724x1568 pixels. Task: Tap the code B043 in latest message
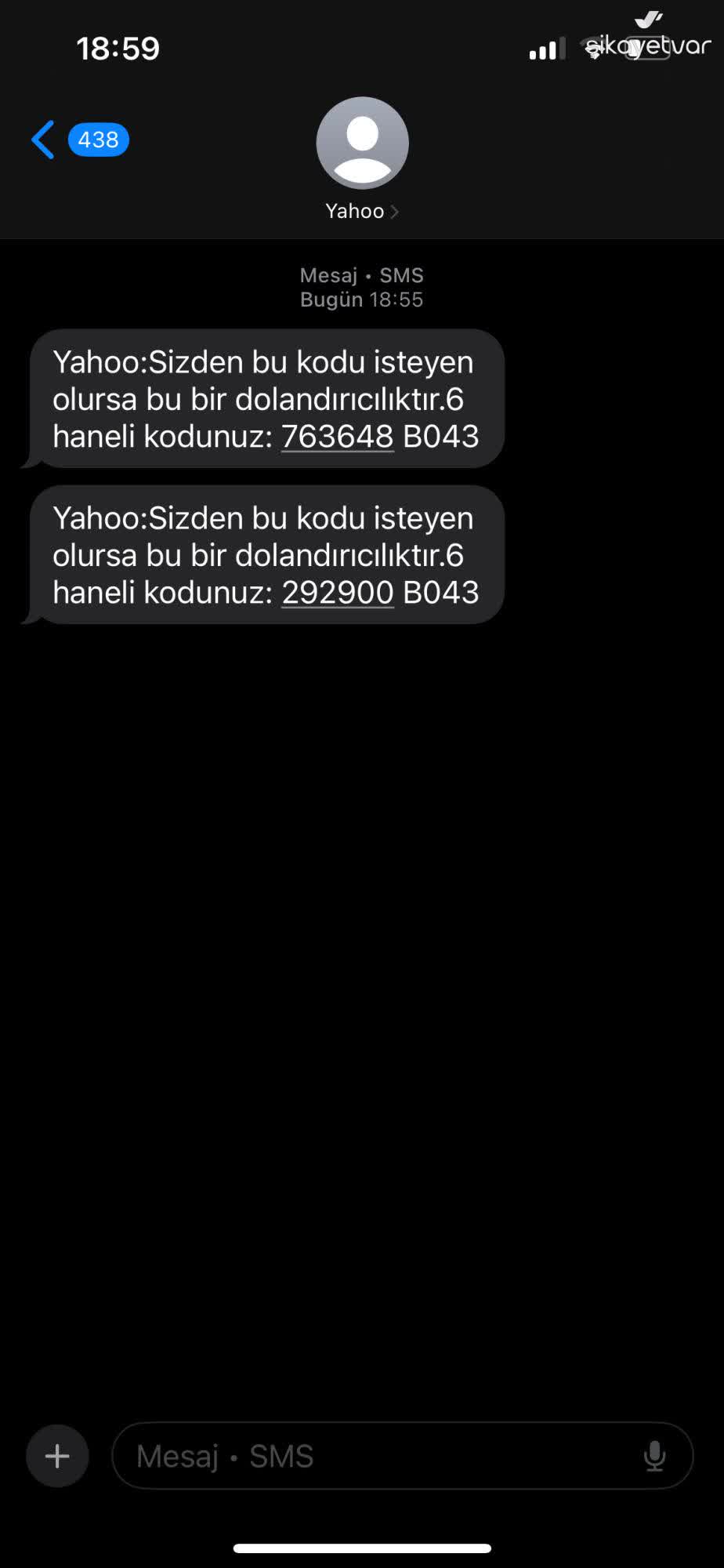click(x=443, y=593)
